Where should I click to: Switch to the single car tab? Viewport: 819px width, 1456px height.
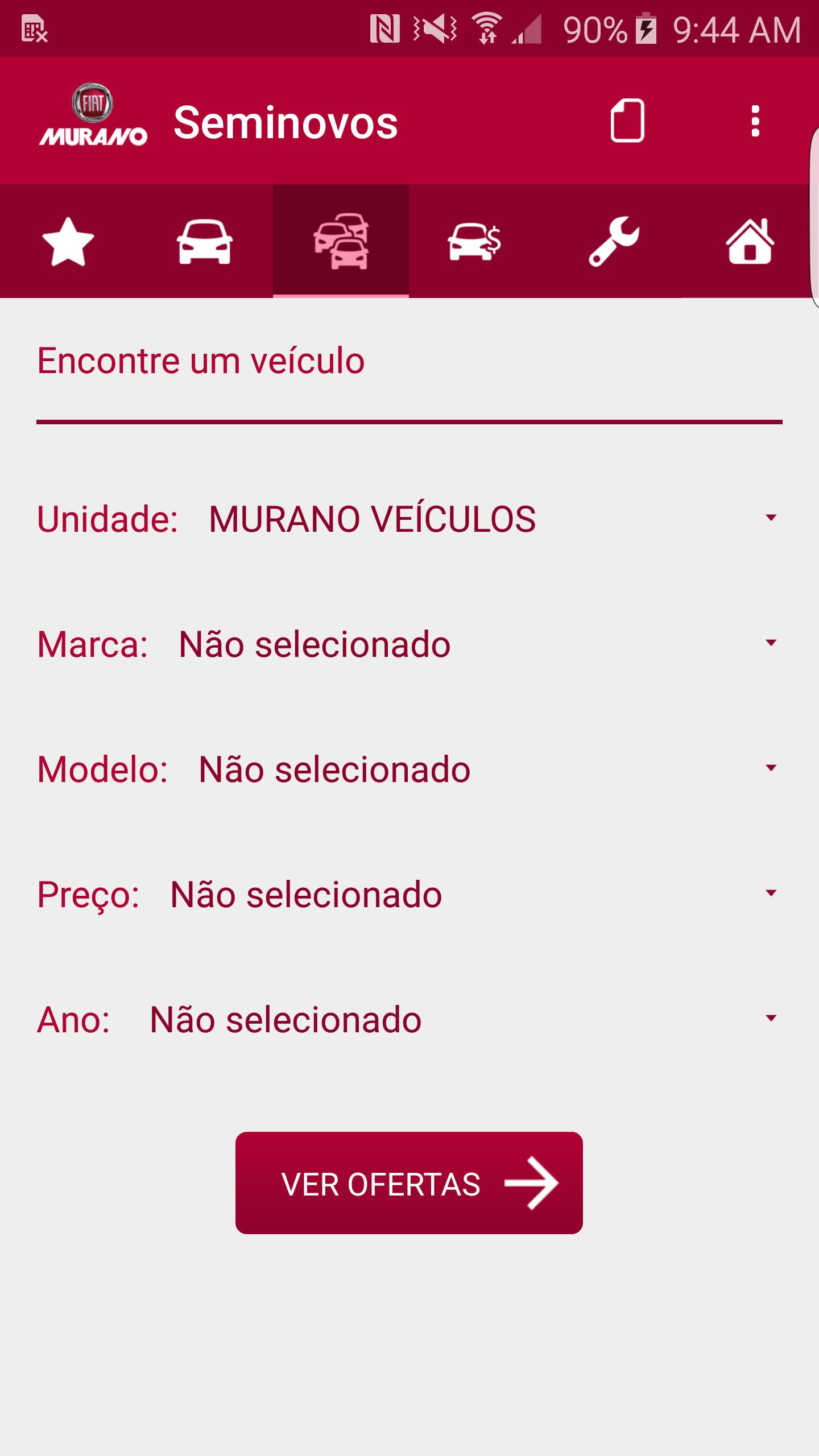205,241
